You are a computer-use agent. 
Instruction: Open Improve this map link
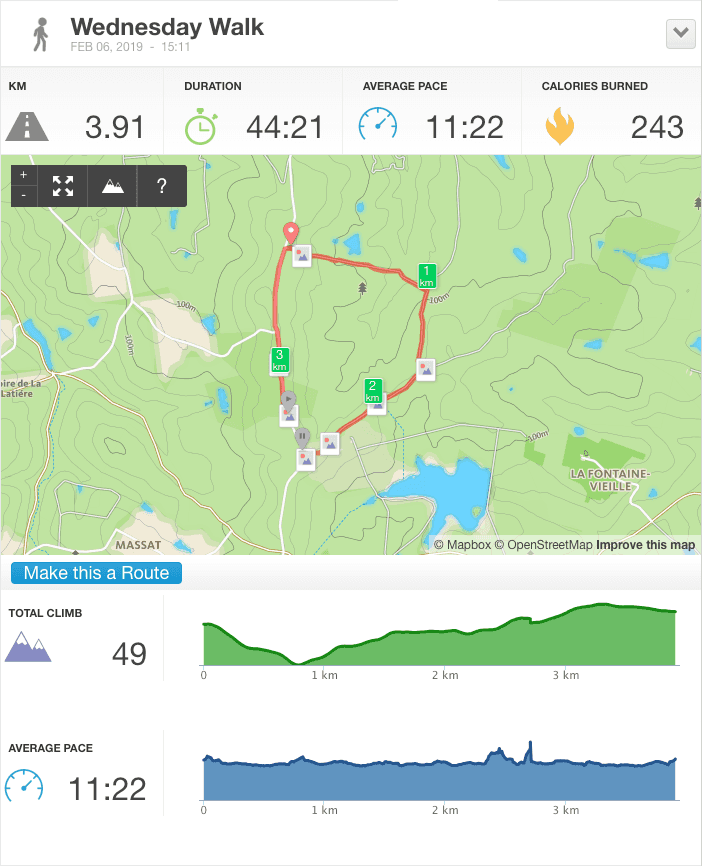point(645,545)
